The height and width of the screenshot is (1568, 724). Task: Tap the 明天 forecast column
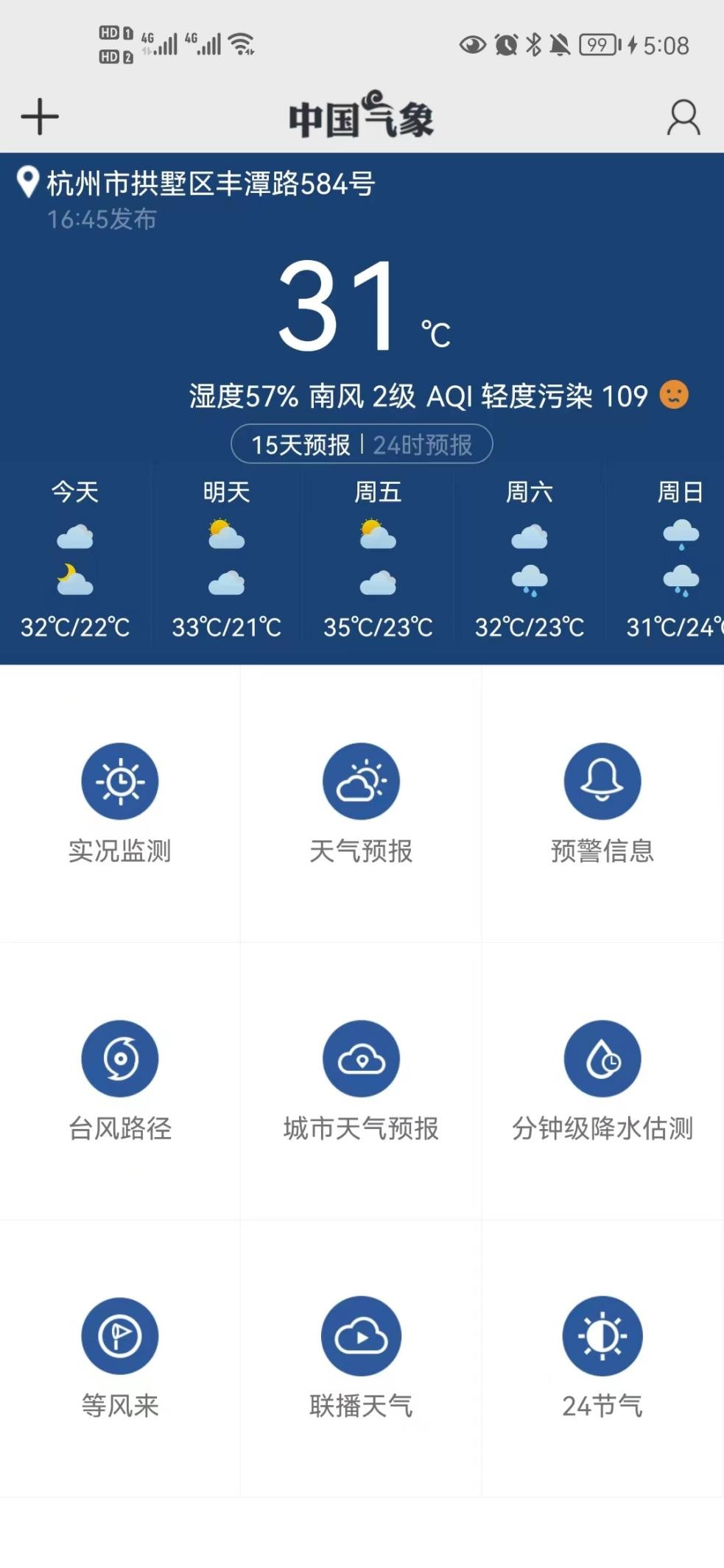tap(226, 556)
